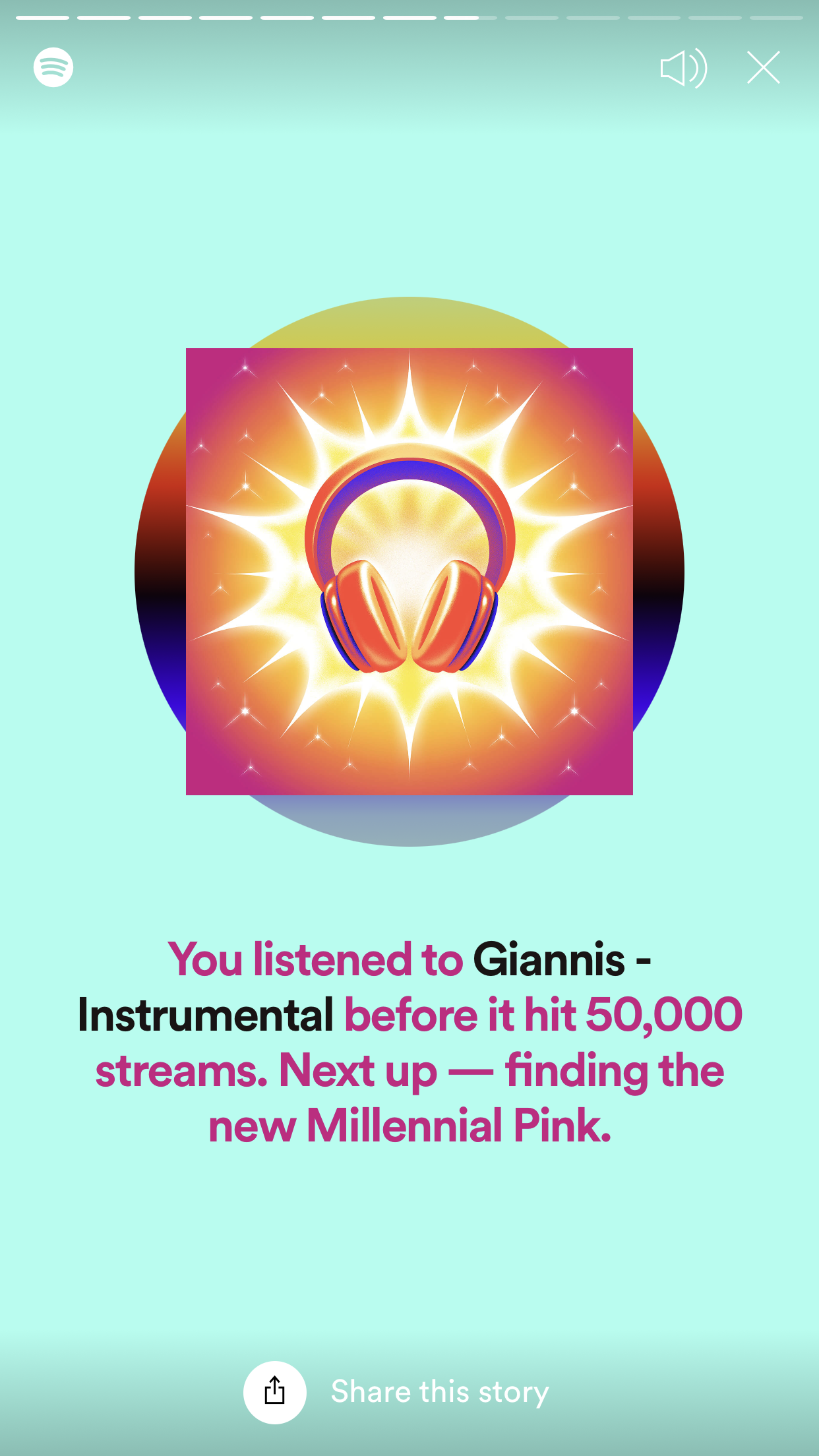The width and height of the screenshot is (819, 1456).
Task: Mute the story sound
Action: (683, 68)
